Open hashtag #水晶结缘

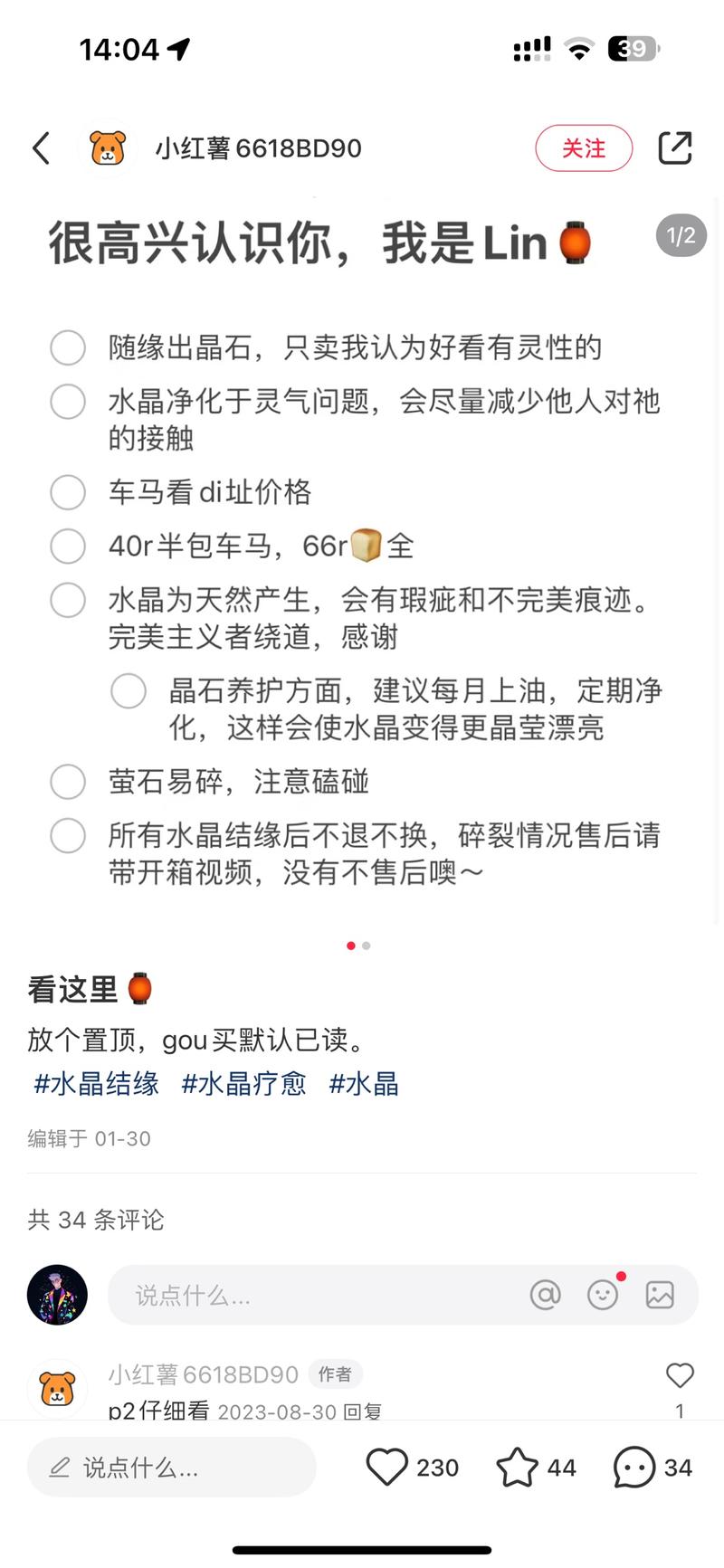point(96,1083)
